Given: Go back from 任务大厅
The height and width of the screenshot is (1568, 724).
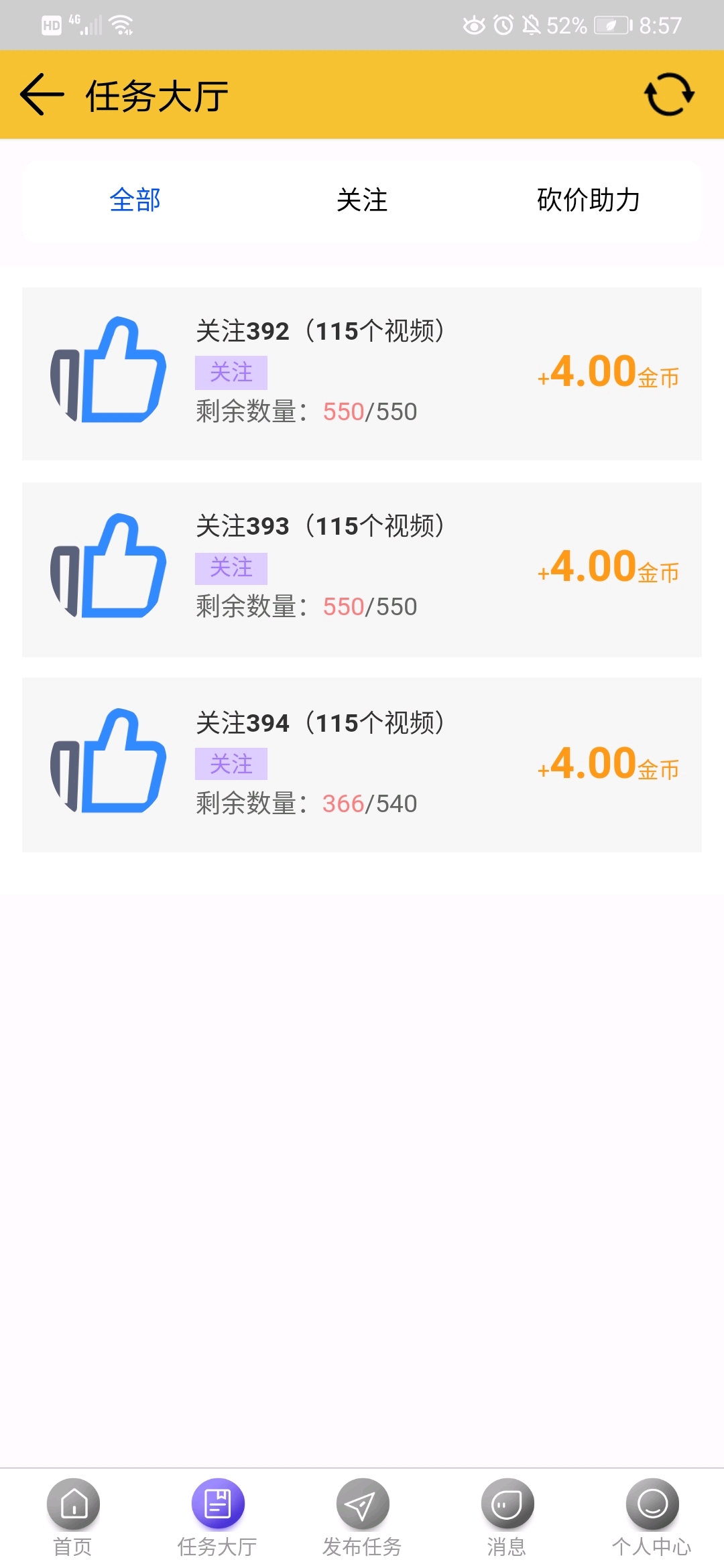Looking at the screenshot, I should [x=42, y=94].
